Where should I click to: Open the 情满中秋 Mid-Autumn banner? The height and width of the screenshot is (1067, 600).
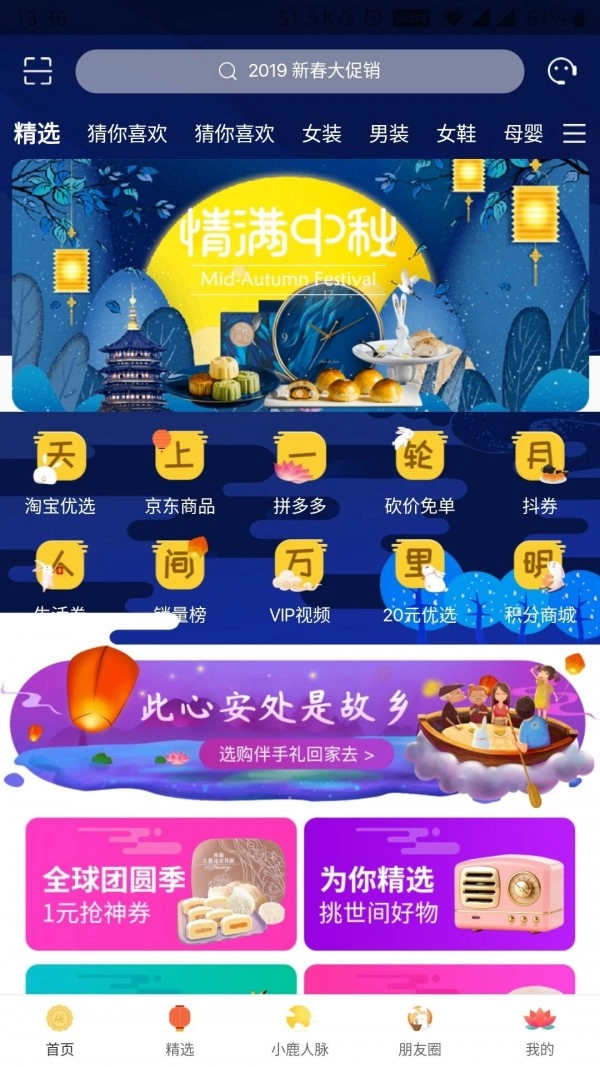click(300, 285)
